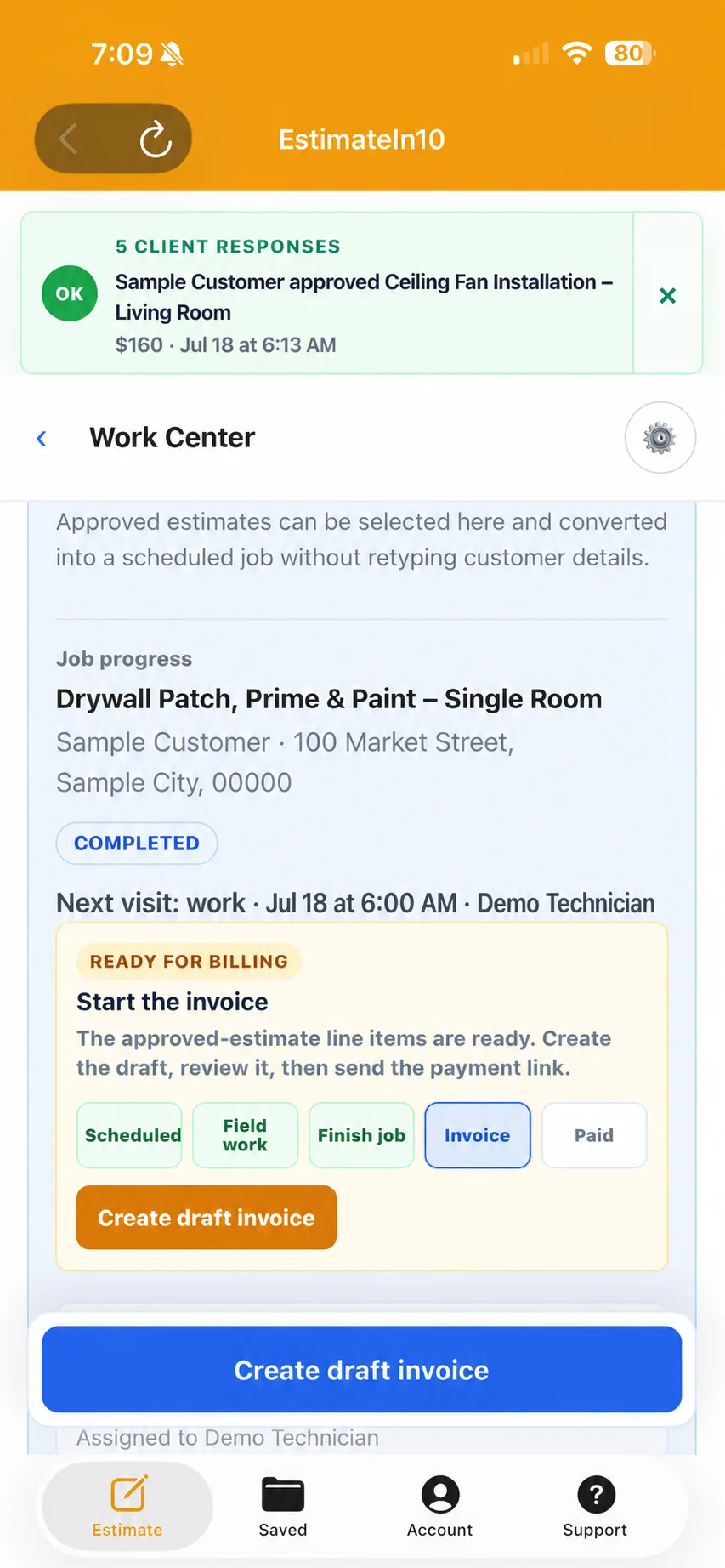Select the Finish job step
Screen dimensions: 725x1568
(361, 1135)
